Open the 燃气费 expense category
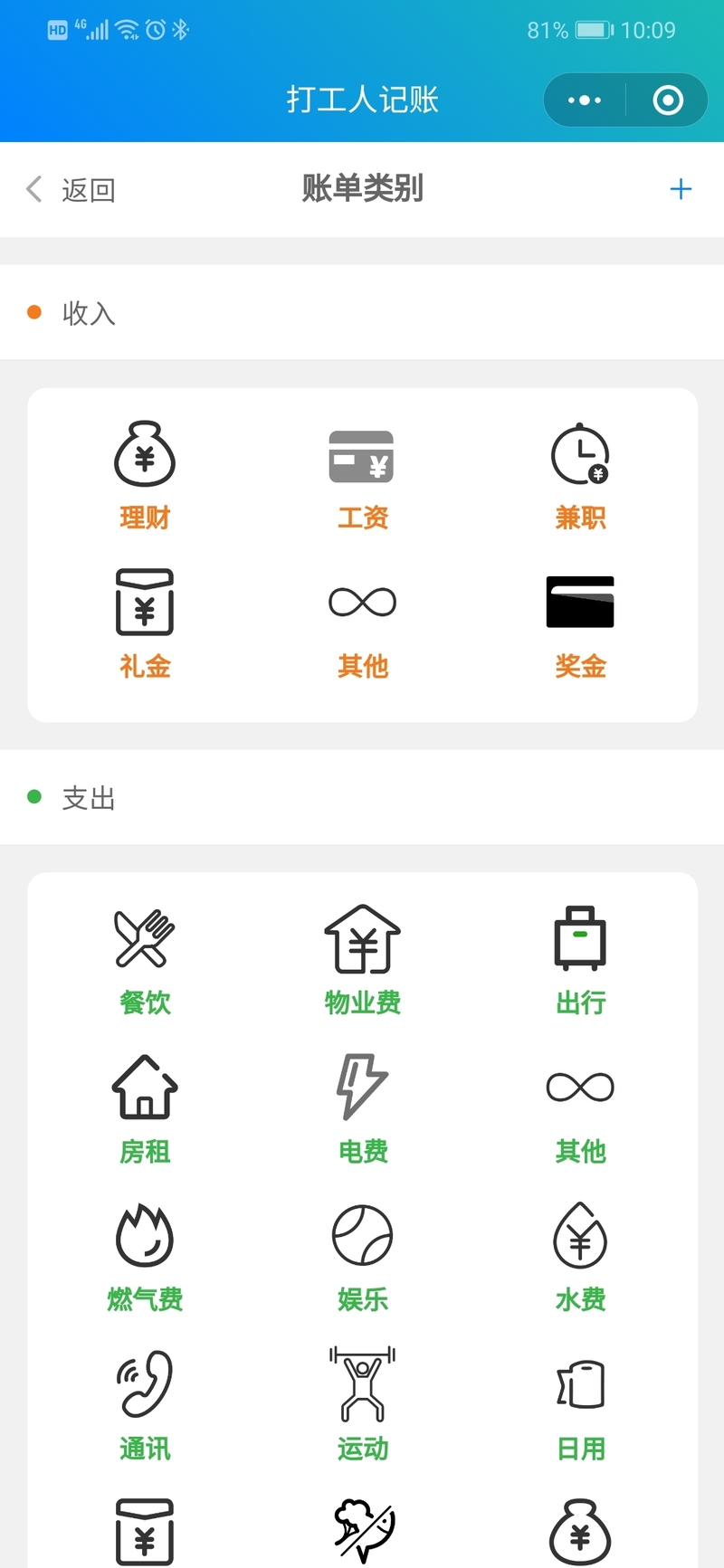Screen dimensions: 724x1568 pos(145,1259)
